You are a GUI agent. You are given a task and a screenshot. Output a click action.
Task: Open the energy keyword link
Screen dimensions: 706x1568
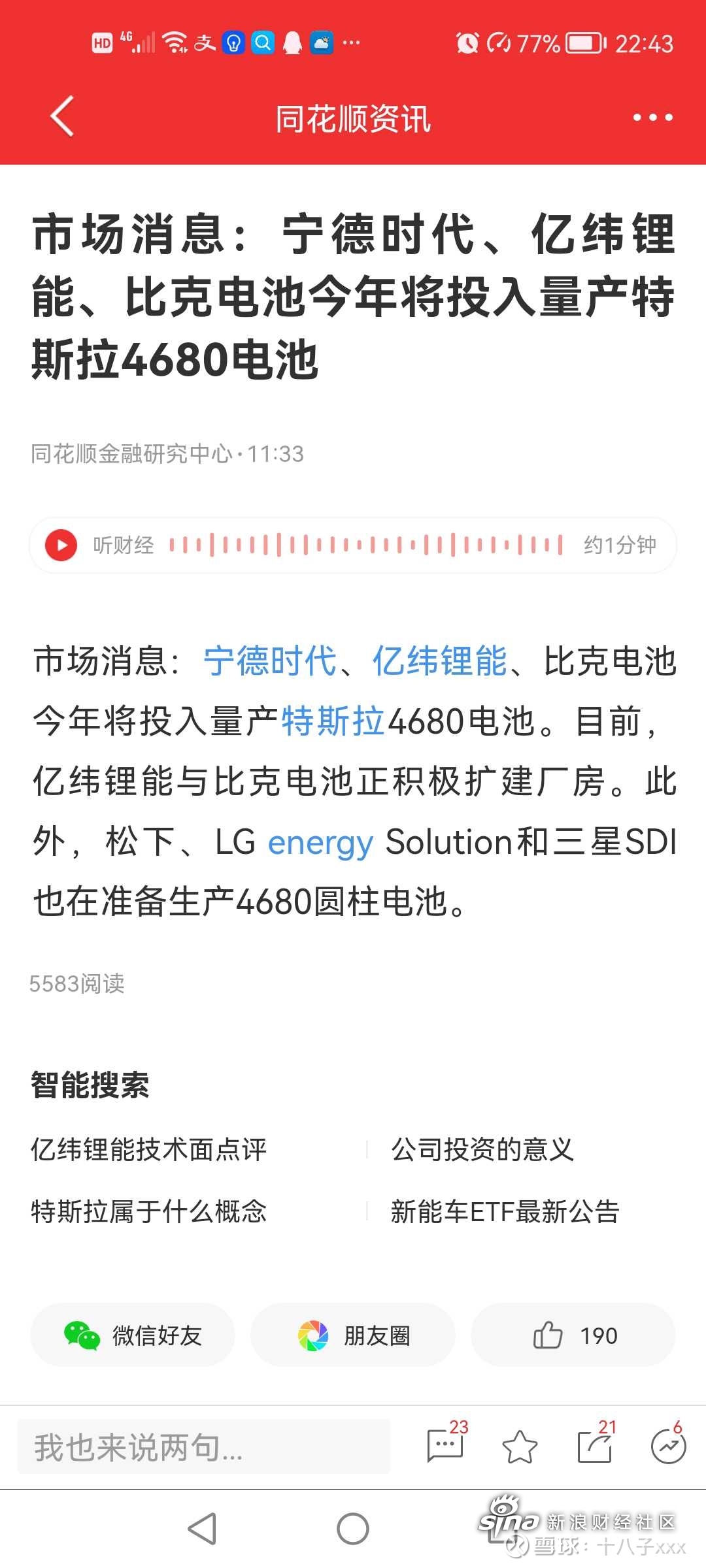tap(320, 842)
